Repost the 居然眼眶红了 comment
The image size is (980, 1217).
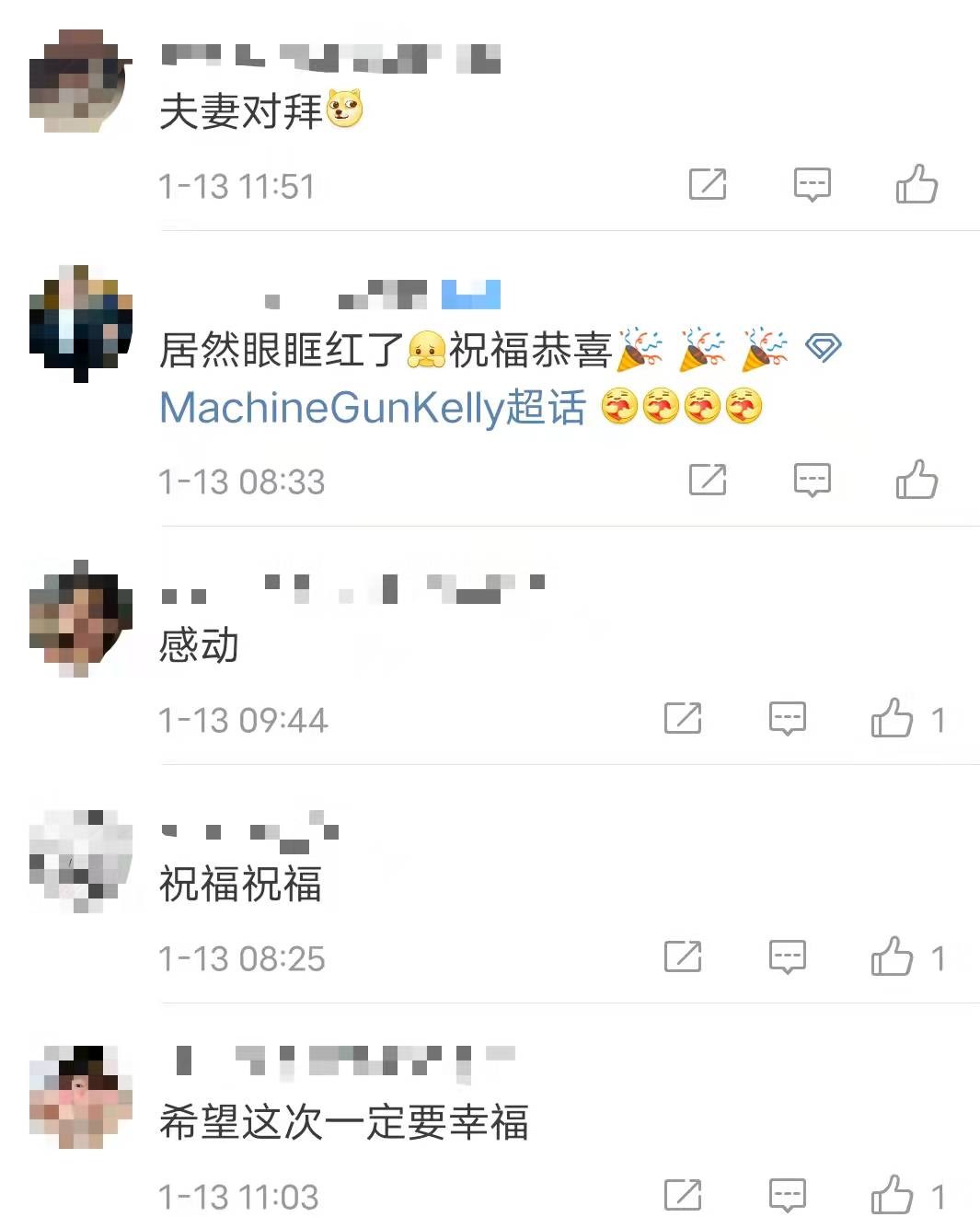click(x=708, y=479)
